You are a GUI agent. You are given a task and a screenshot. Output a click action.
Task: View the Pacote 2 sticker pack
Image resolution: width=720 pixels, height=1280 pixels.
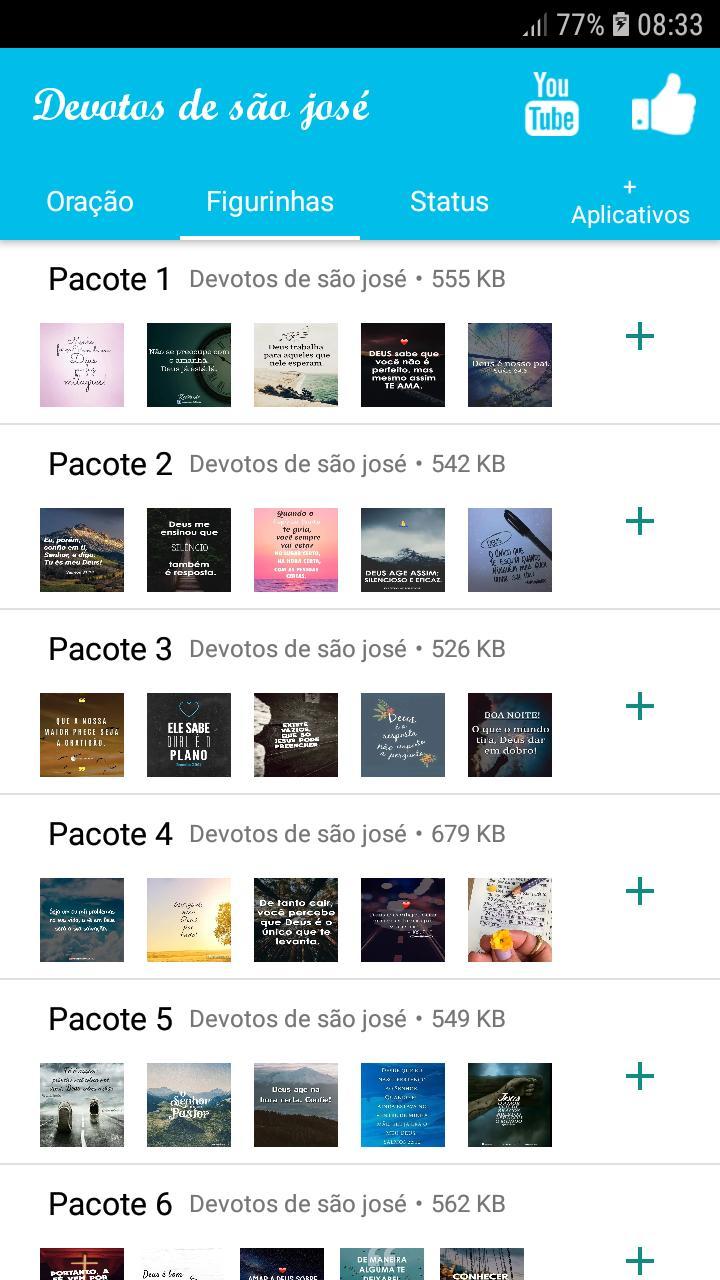click(x=110, y=464)
